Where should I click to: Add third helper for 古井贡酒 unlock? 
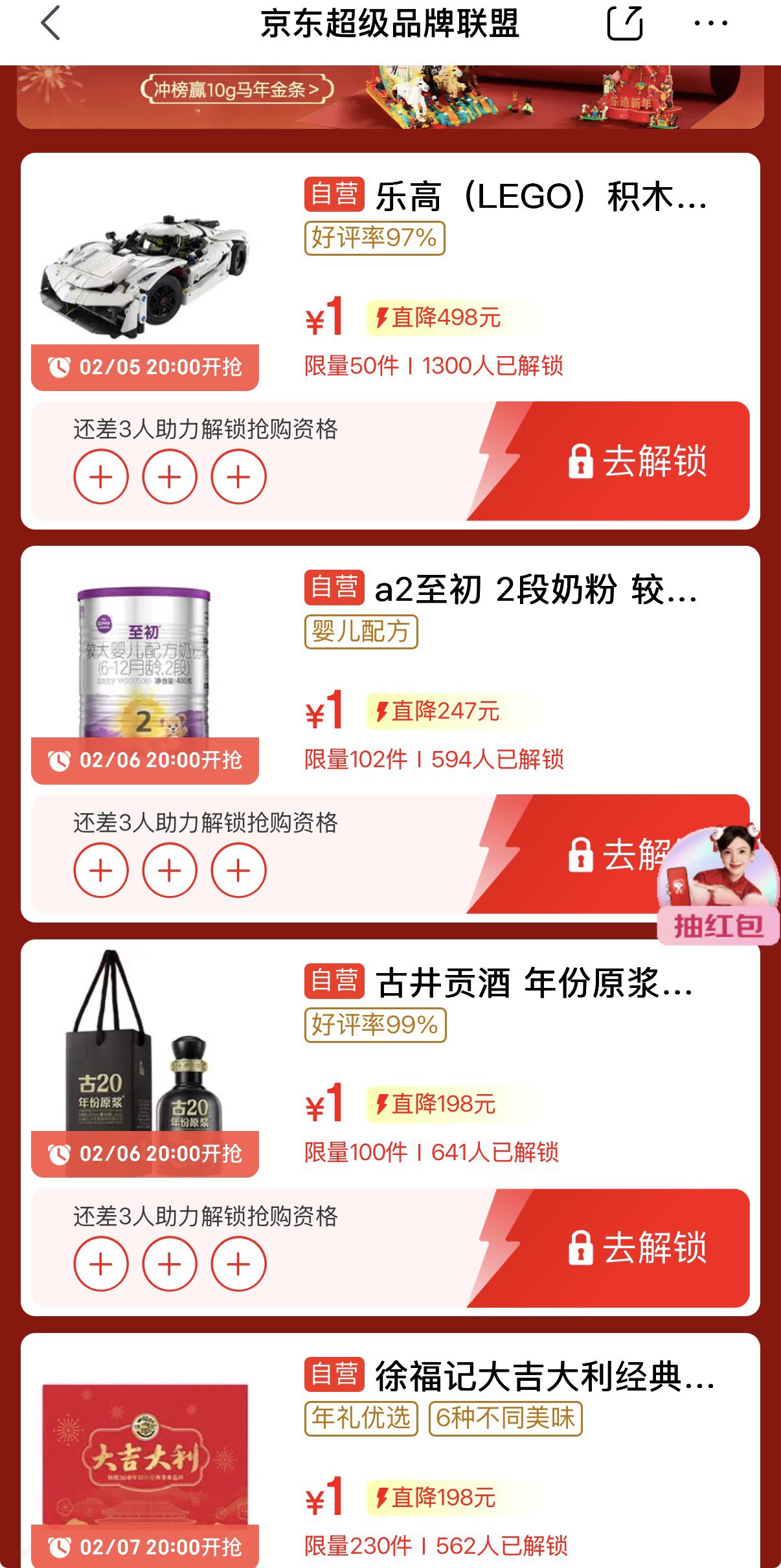coord(238,1264)
